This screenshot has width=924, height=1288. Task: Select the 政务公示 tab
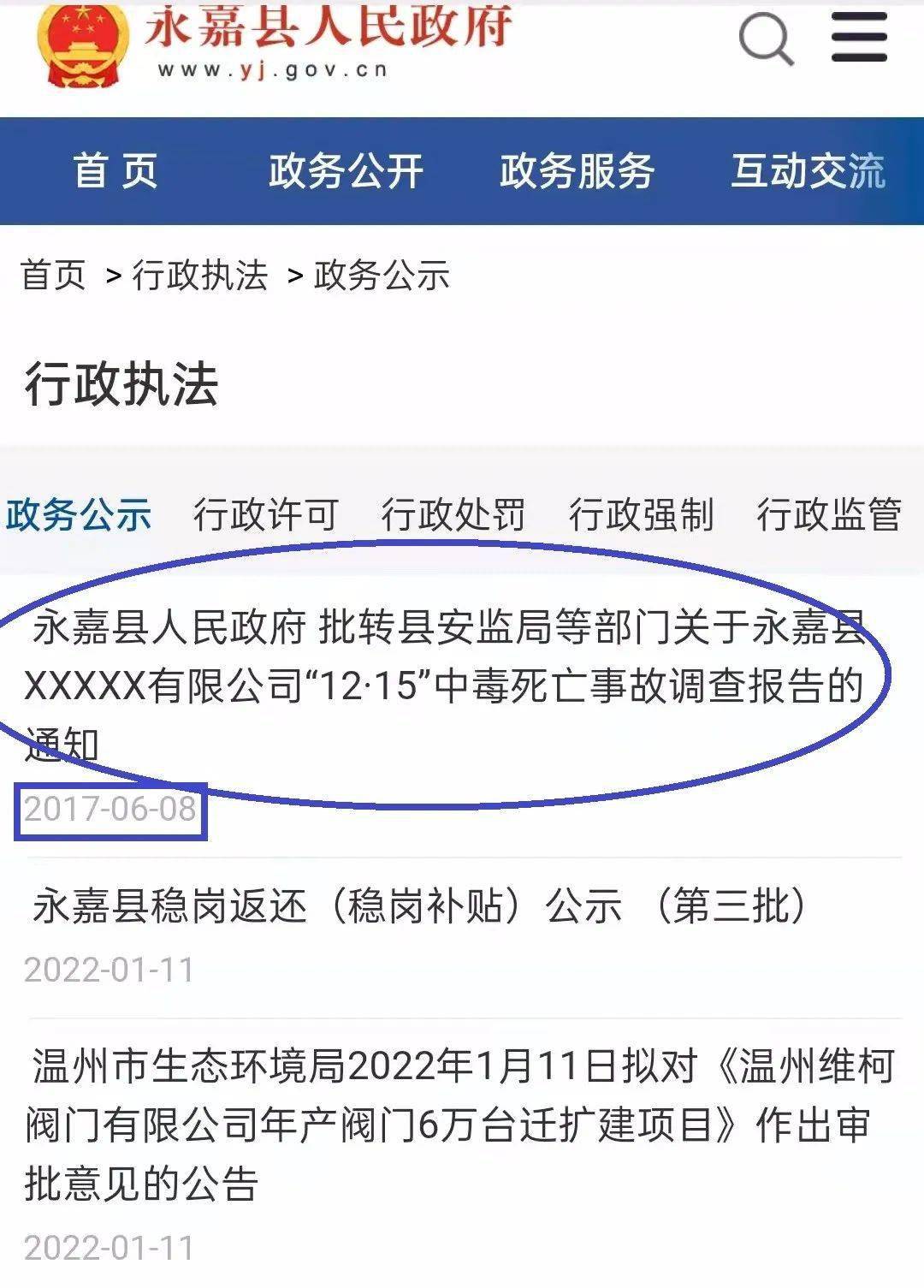pyautogui.click(x=79, y=514)
